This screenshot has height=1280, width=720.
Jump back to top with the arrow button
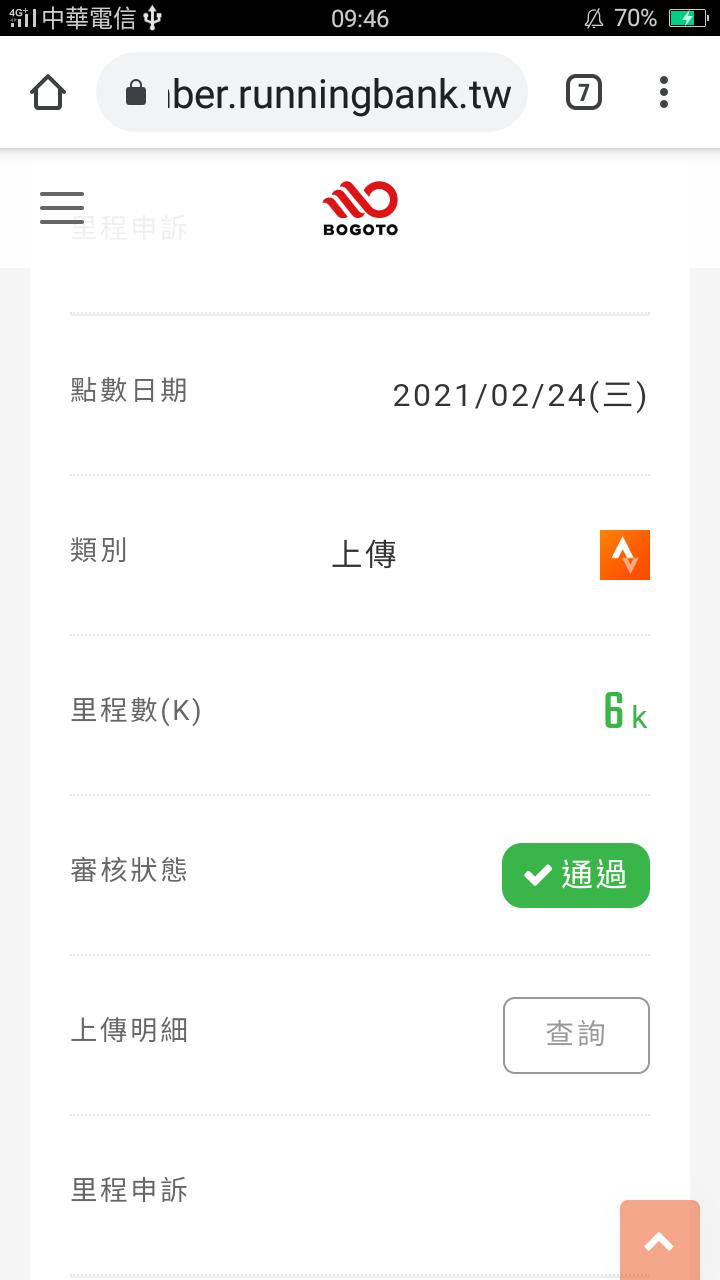pos(659,1240)
